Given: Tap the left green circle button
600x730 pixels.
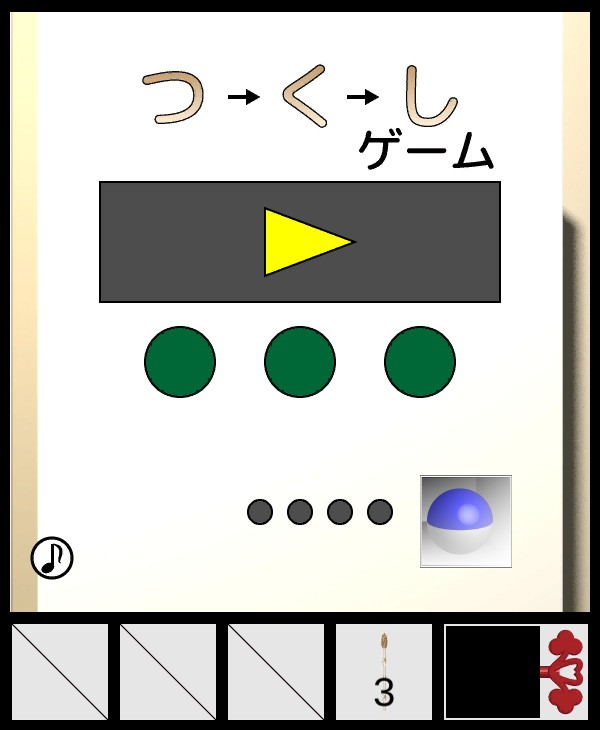Looking at the screenshot, I should (180, 362).
